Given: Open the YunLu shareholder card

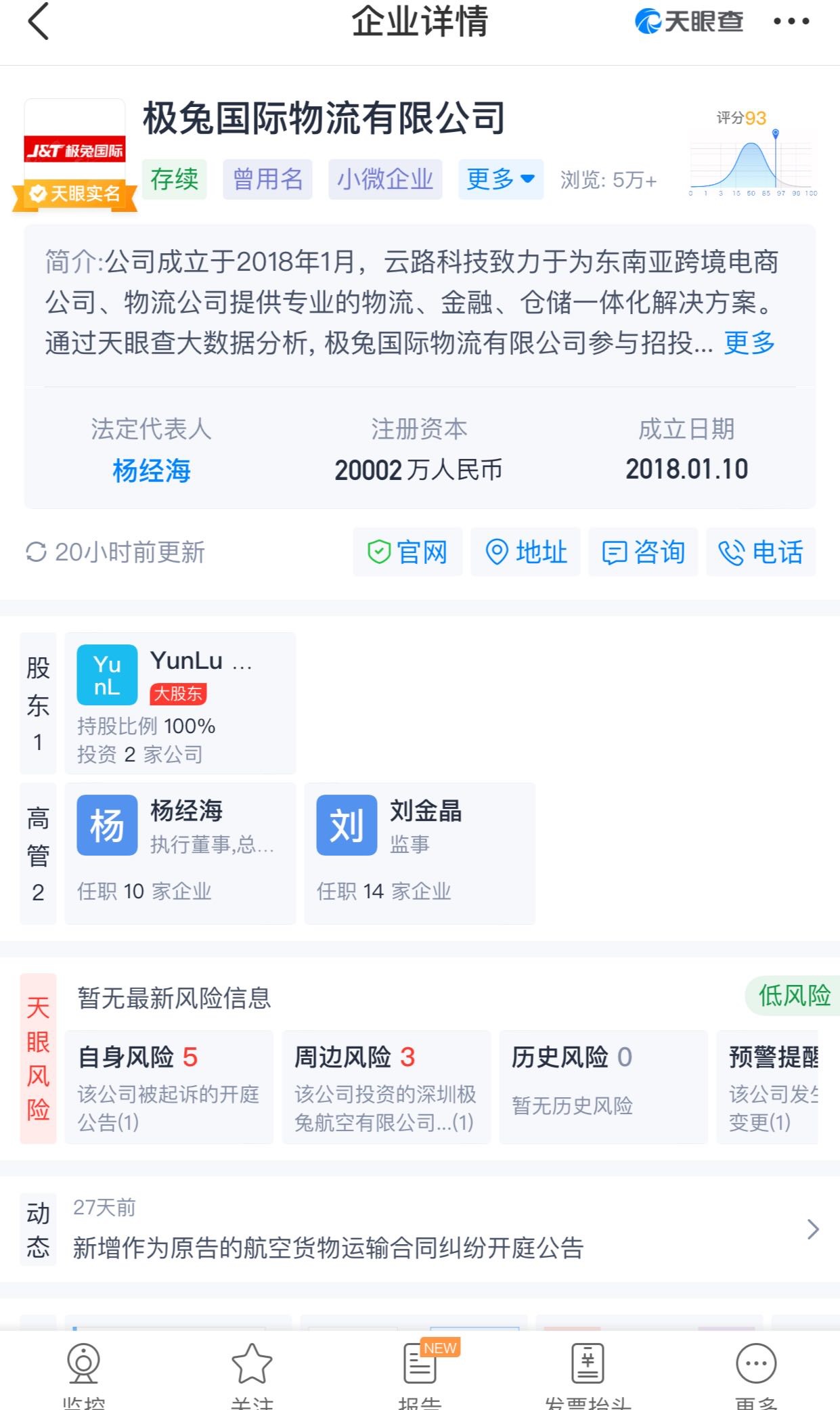Looking at the screenshot, I should (x=180, y=703).
